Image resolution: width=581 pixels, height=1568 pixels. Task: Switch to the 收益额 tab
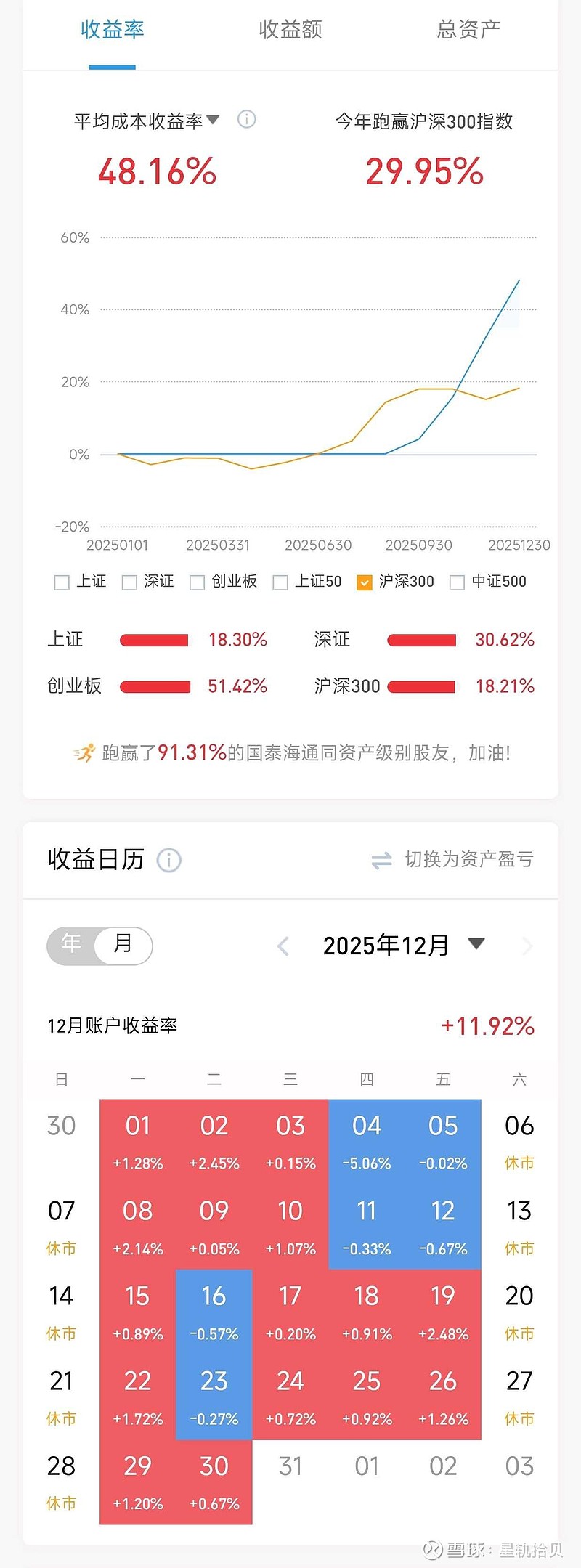[290, 31]
